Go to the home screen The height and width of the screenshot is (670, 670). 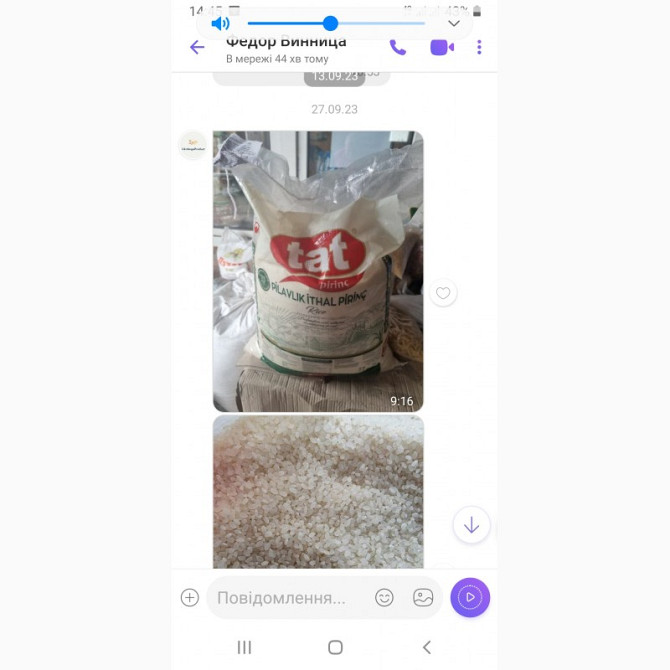click(x=335, y=647)
